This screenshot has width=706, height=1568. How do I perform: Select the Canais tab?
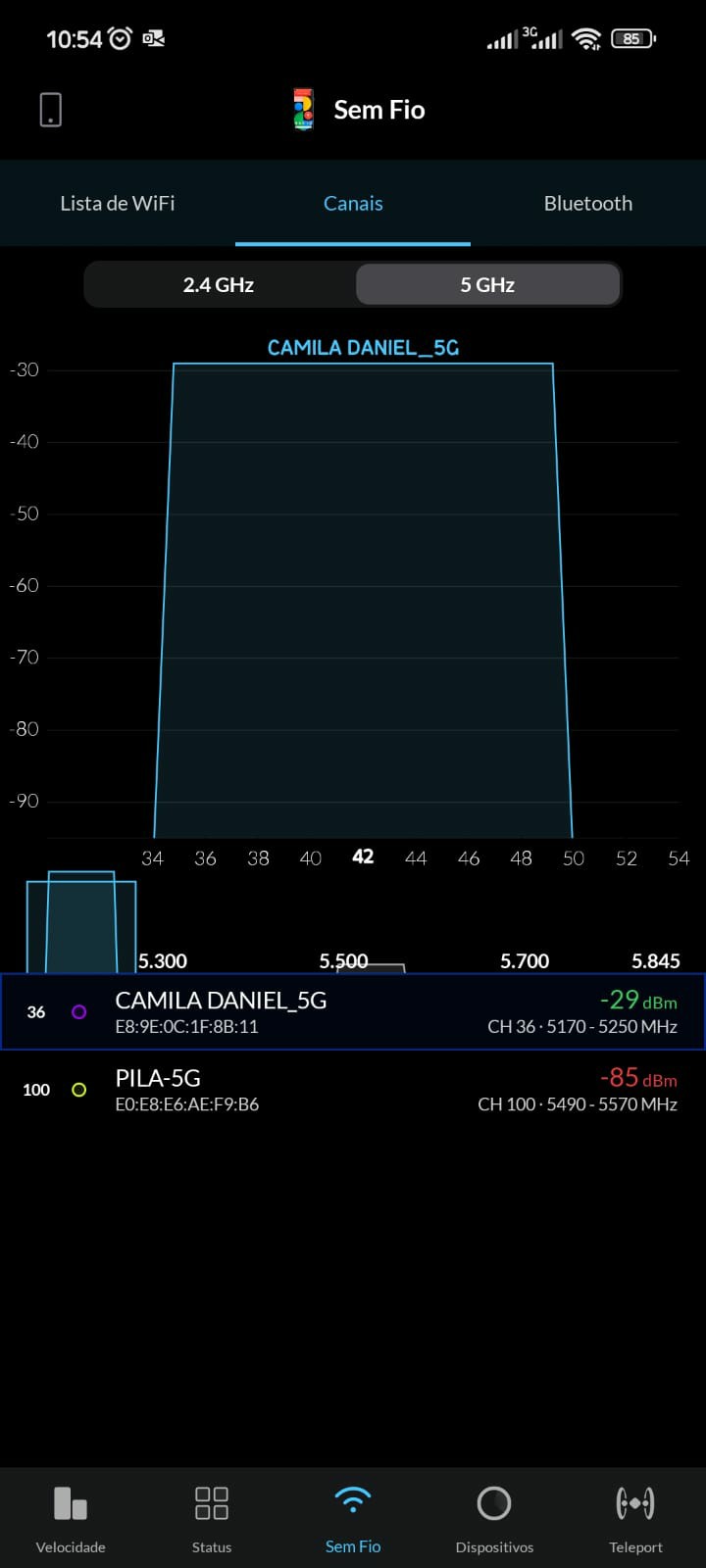(353, 204)
